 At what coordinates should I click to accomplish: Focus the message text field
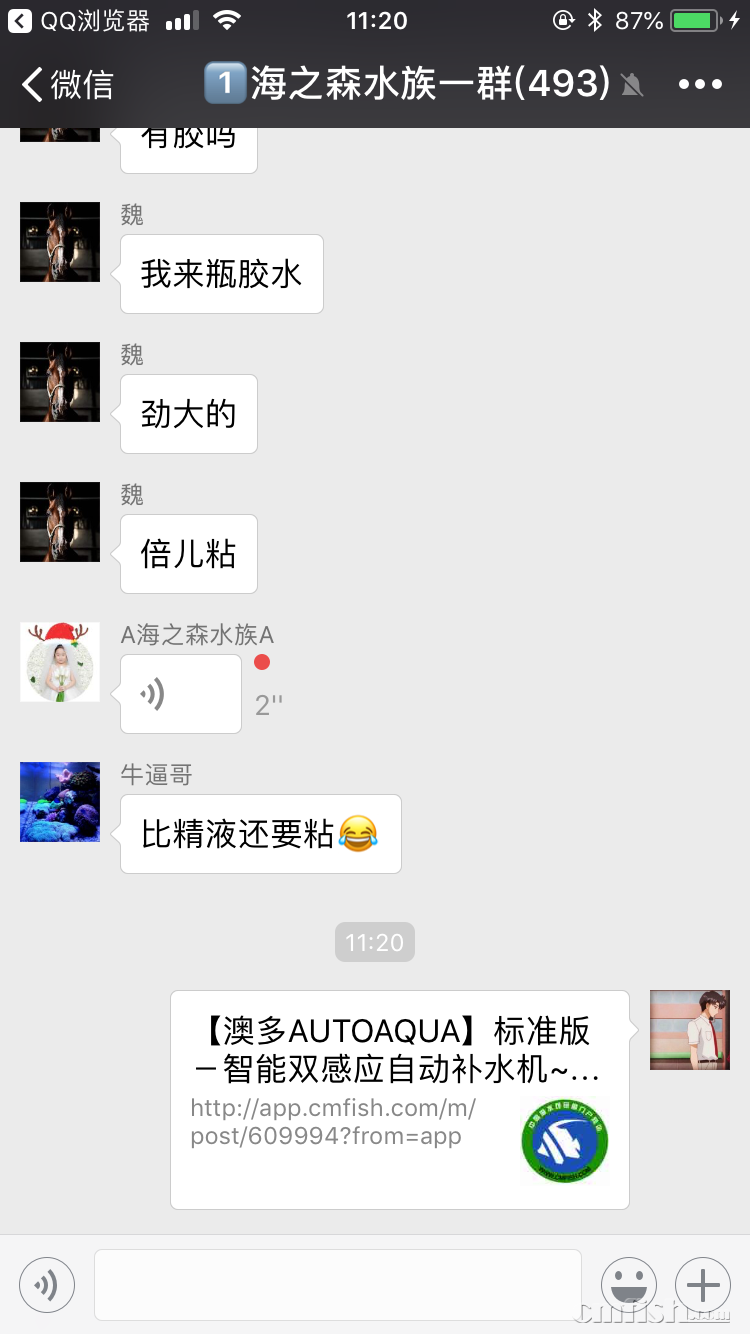tap(338, 1285)
